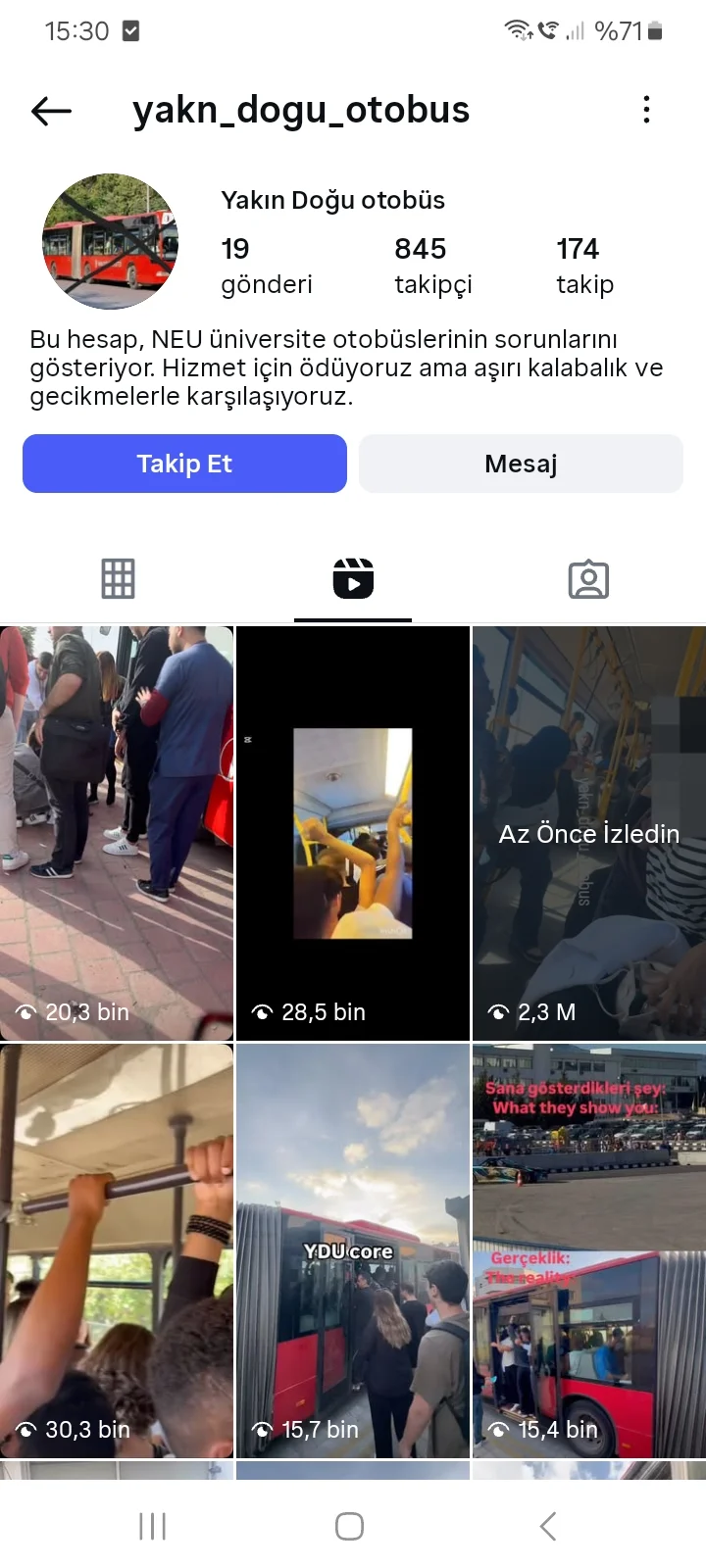Open the 845 takipçi follower list
Viewport: 706px width, 1568px height.
[431, 265]
